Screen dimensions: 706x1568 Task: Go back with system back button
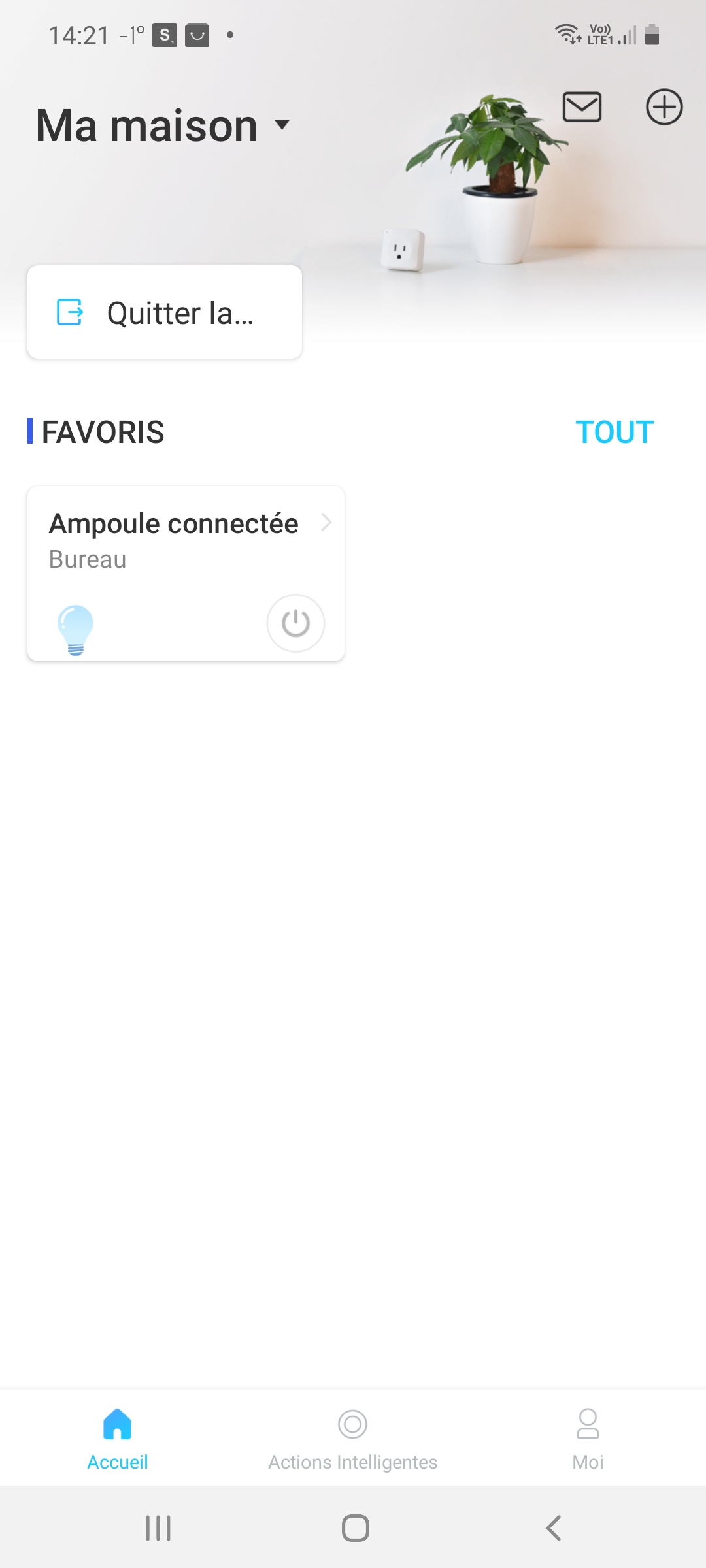554,1528
